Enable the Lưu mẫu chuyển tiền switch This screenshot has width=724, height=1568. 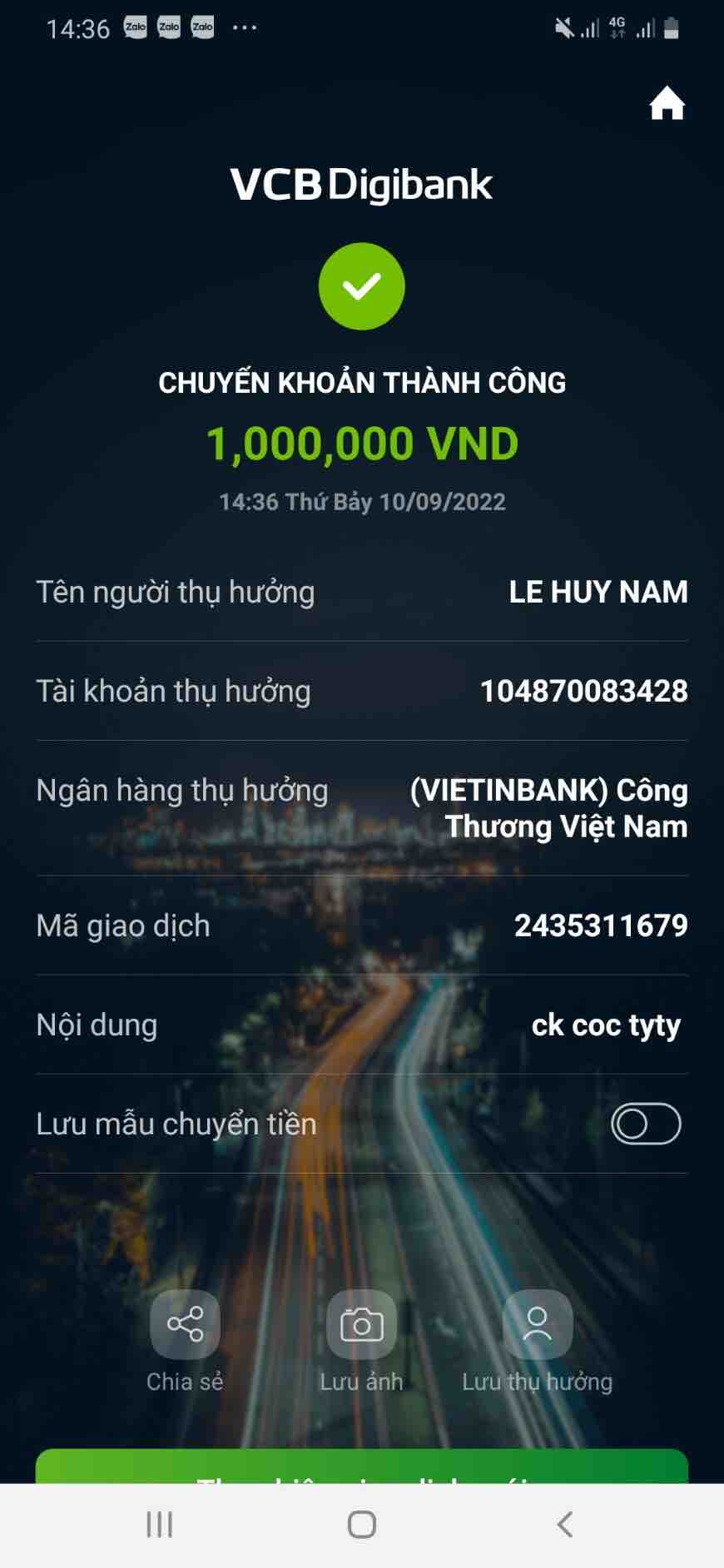tap(646, 1124)
